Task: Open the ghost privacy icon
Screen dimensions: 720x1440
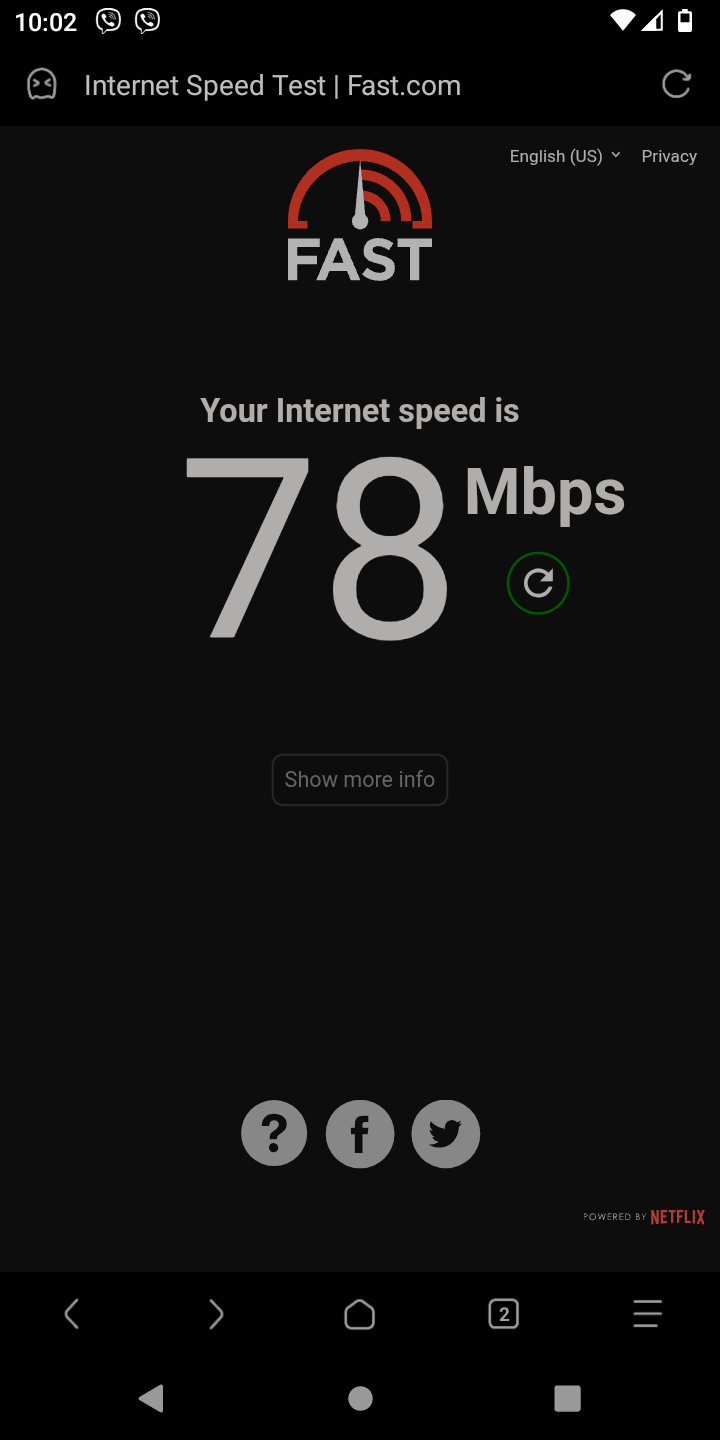Action: [42, 85]
